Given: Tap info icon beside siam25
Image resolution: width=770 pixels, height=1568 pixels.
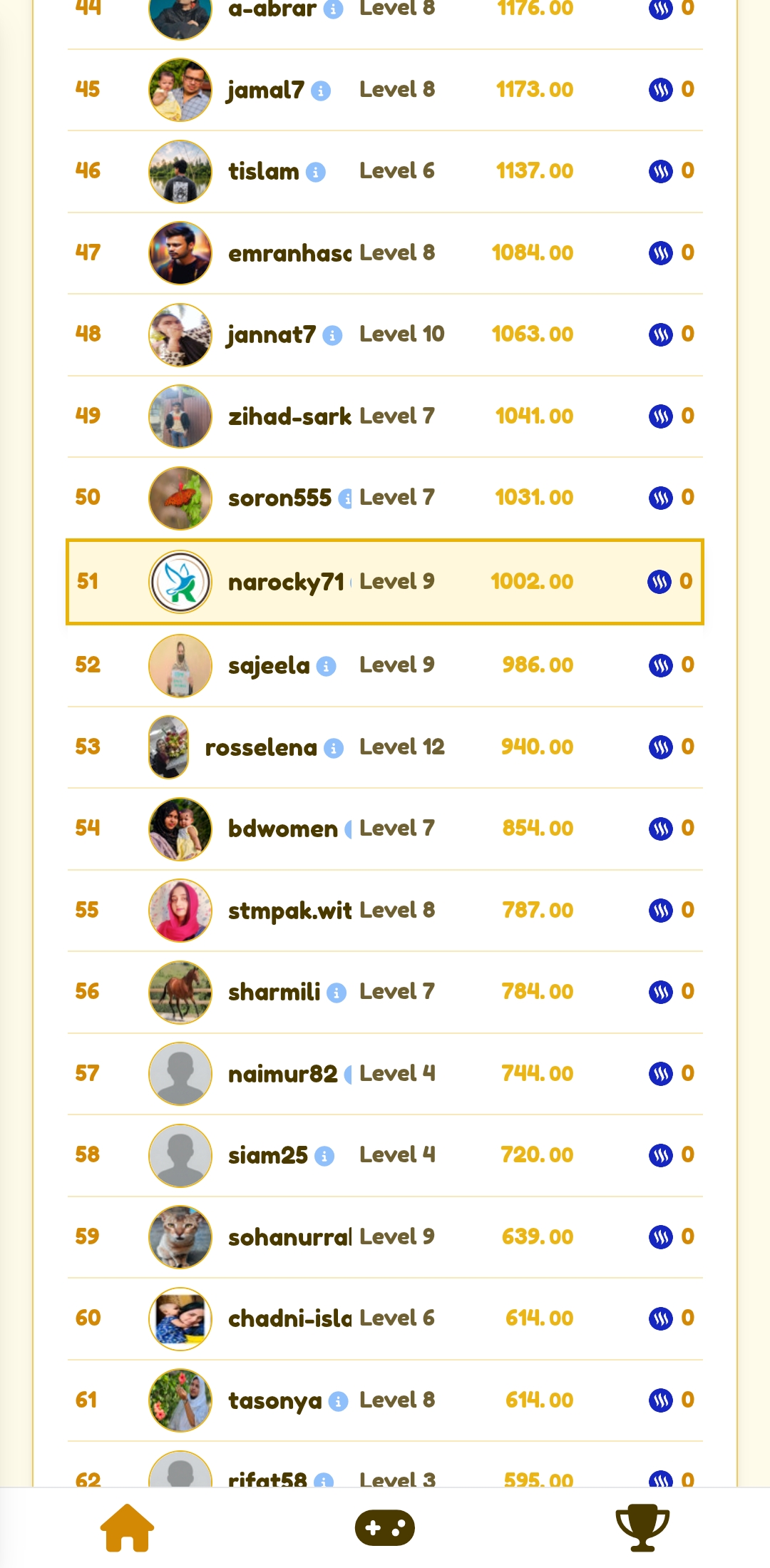Looking at the screenshot, I should click(324, 1156).
